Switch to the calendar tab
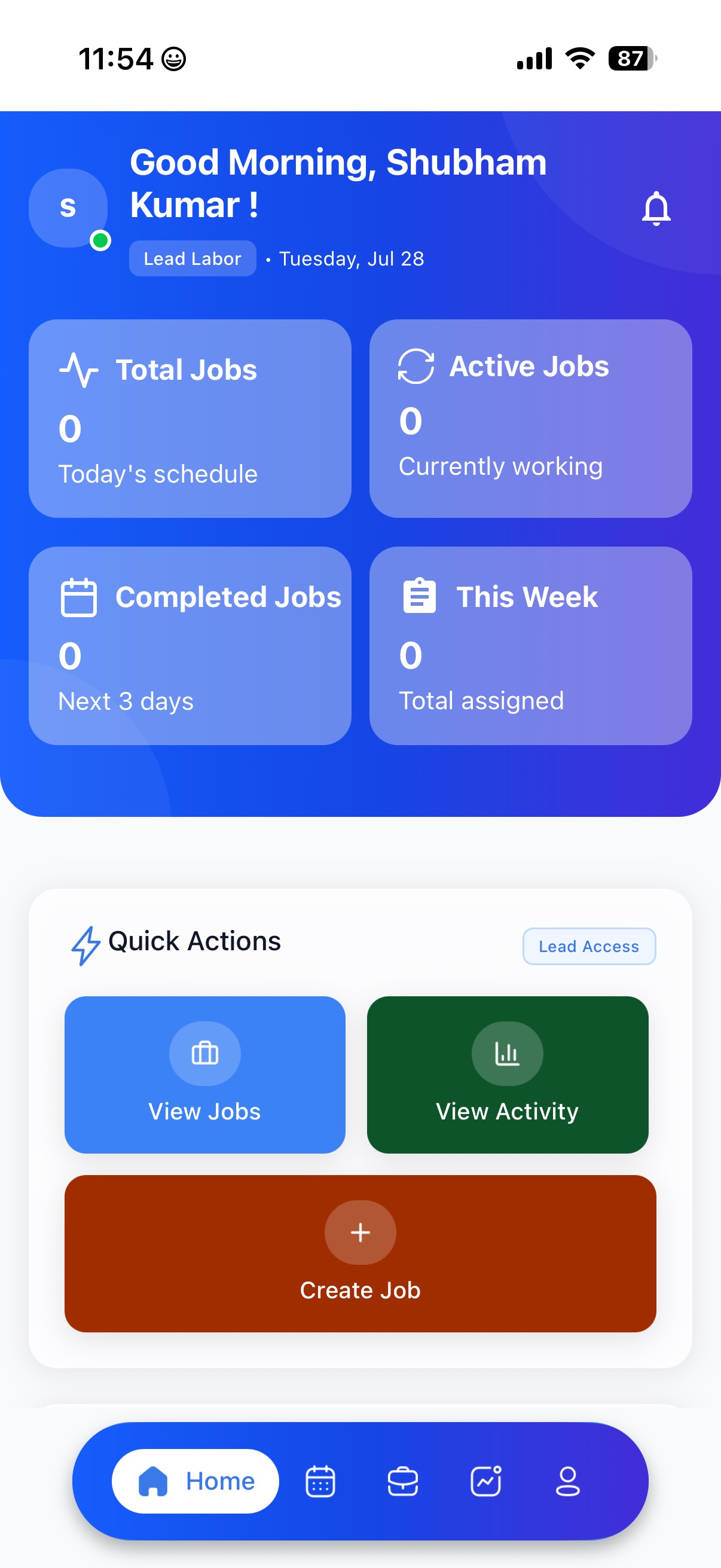The width and height of the screenshot is (721, 1568). 320,1481
